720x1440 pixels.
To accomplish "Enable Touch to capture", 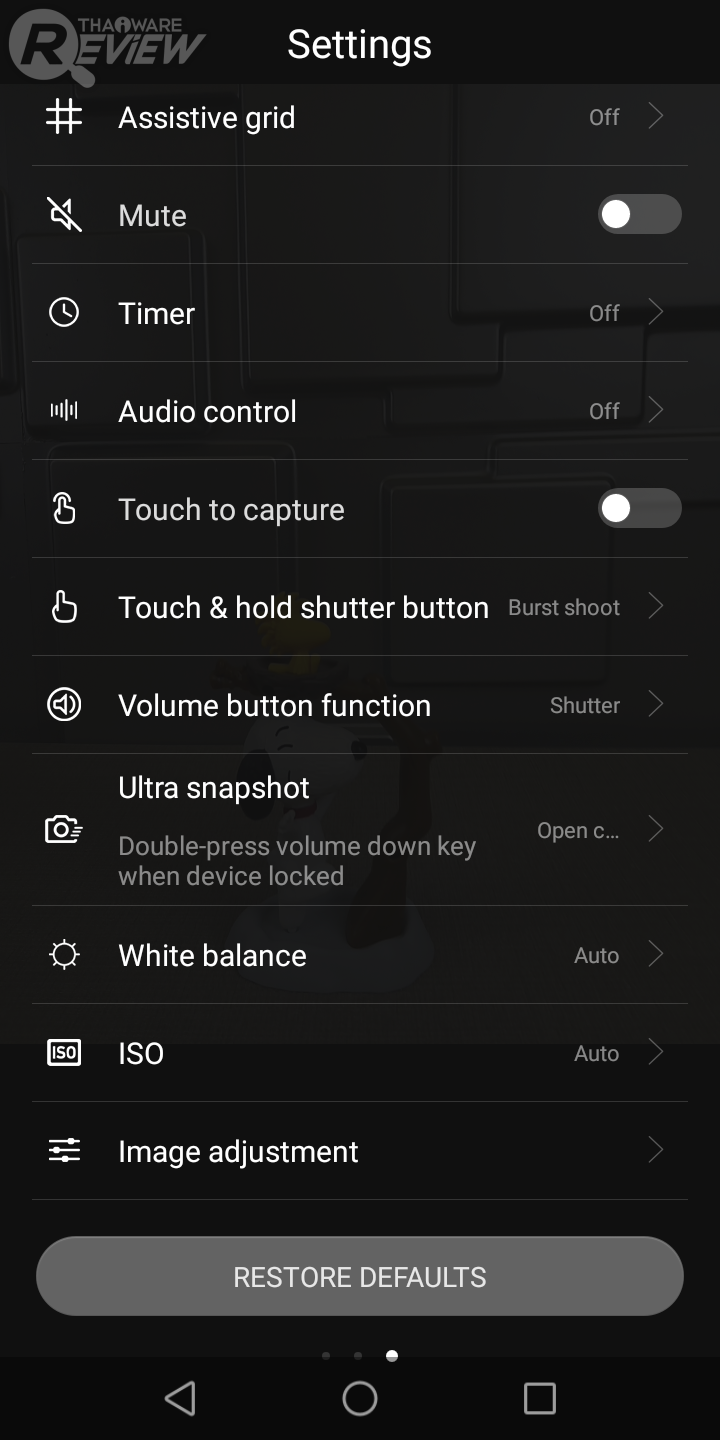I will 639,509.
